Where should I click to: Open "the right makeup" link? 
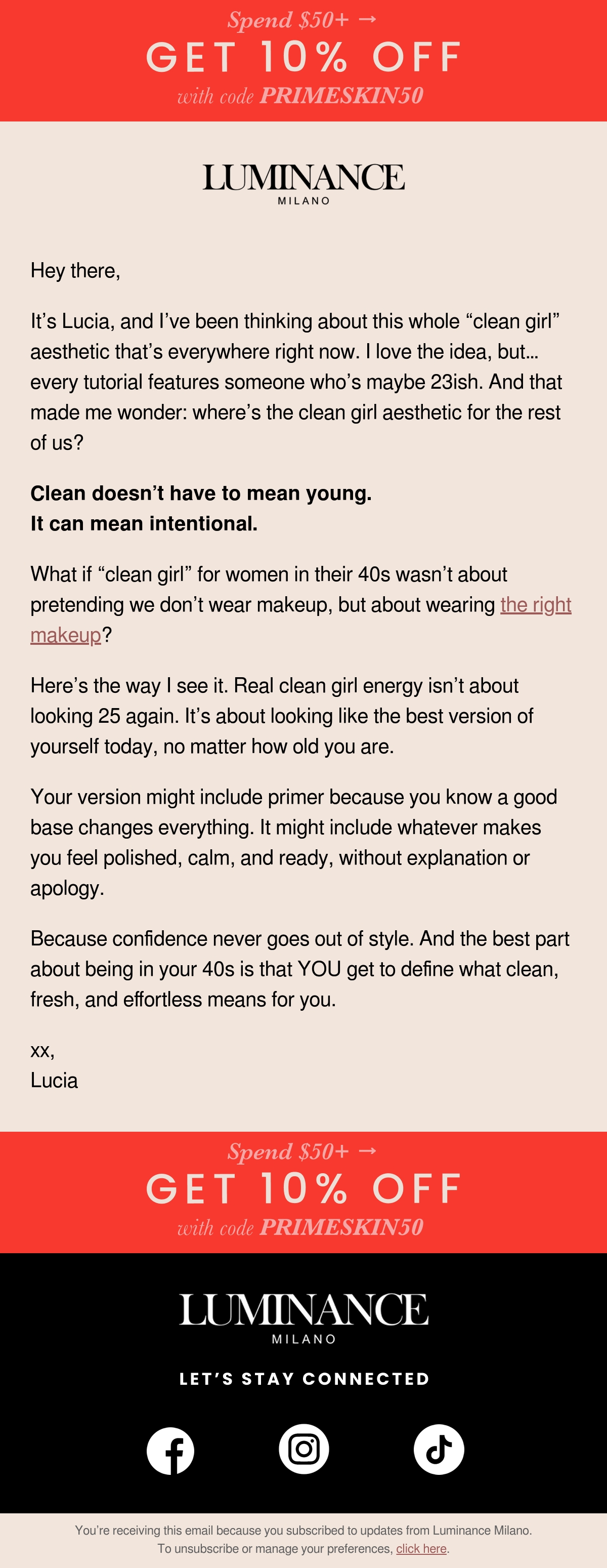coord(535,605)
